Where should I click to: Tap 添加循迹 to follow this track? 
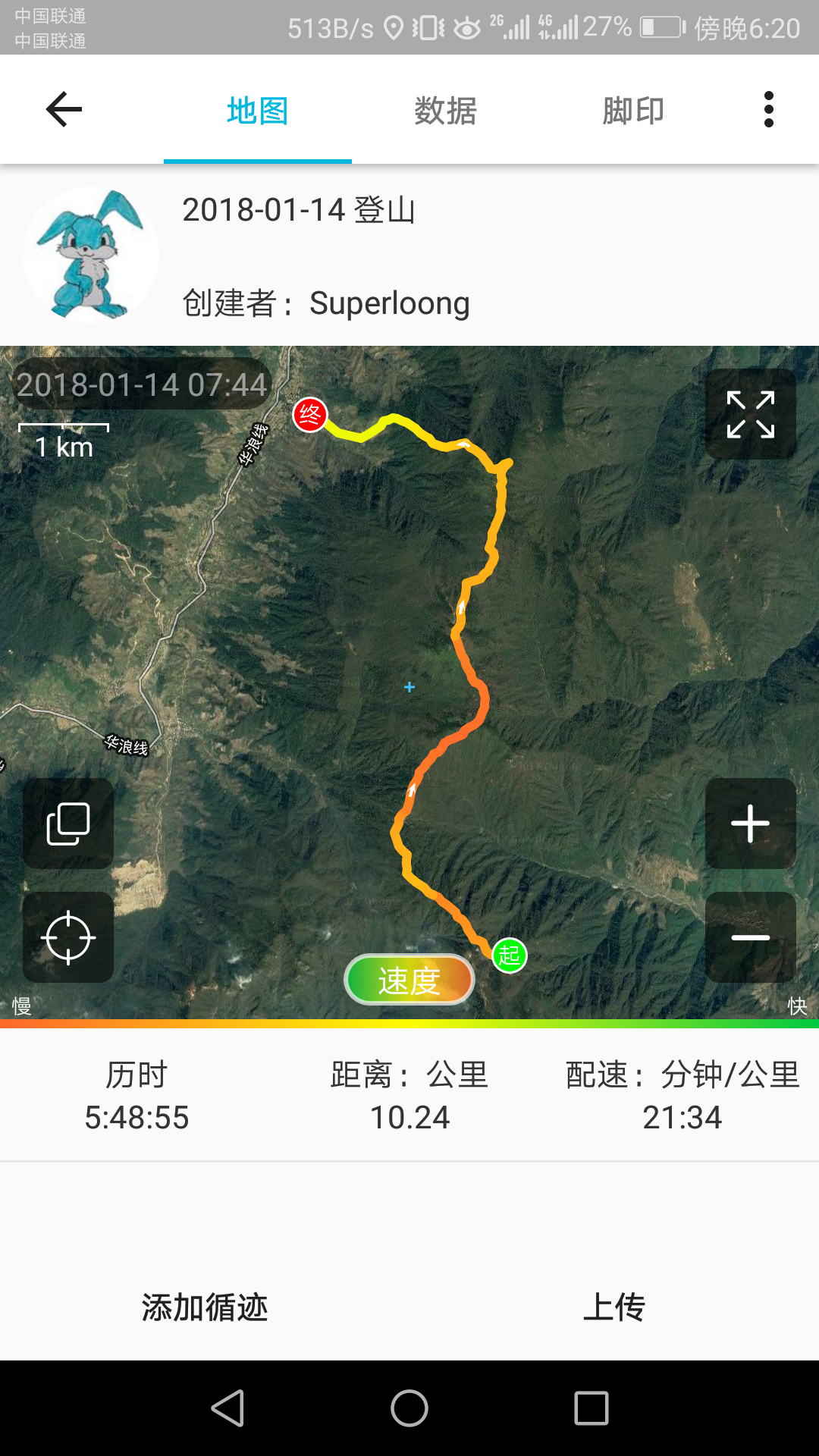[x=205, y=1307]
